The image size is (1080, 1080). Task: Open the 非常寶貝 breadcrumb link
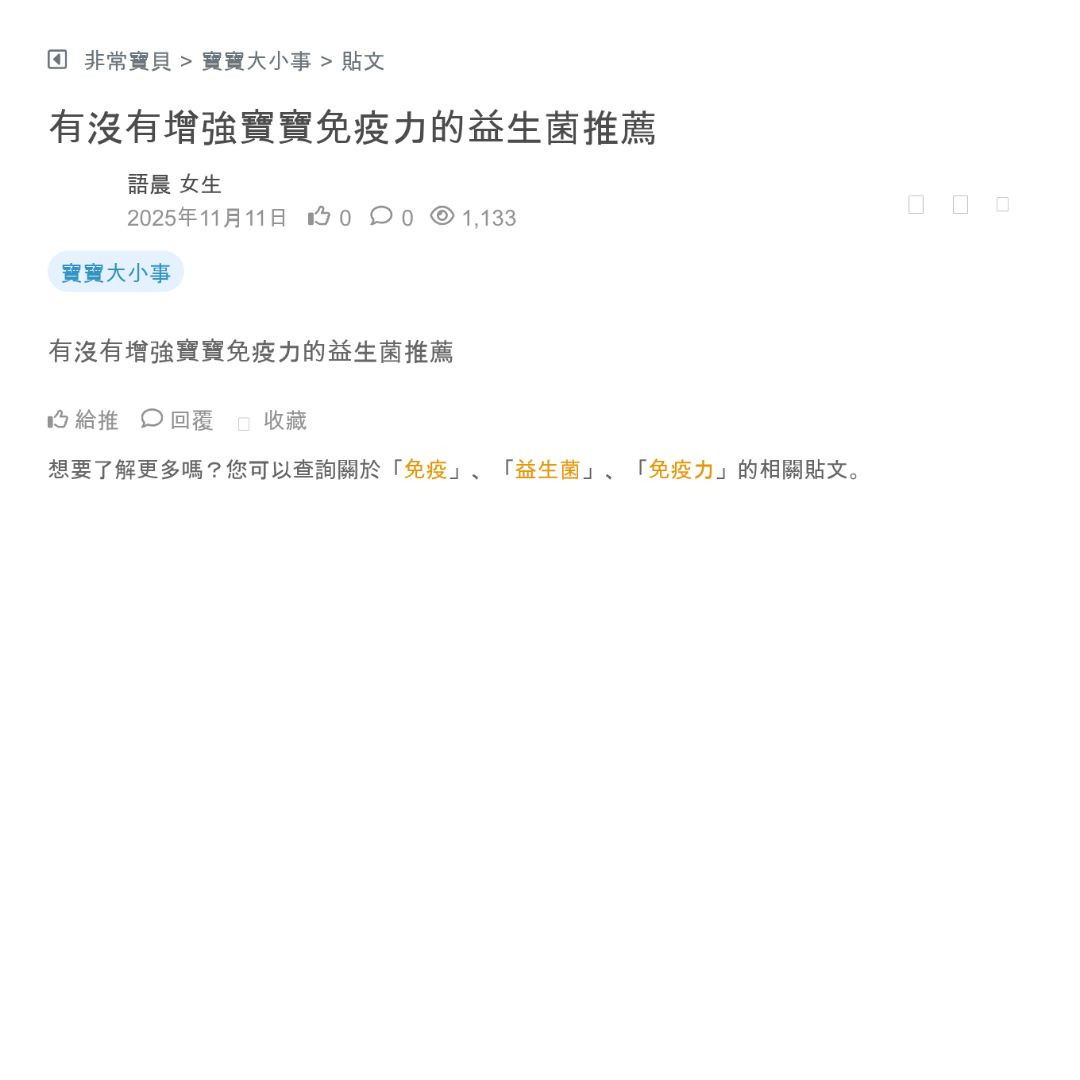128,61
